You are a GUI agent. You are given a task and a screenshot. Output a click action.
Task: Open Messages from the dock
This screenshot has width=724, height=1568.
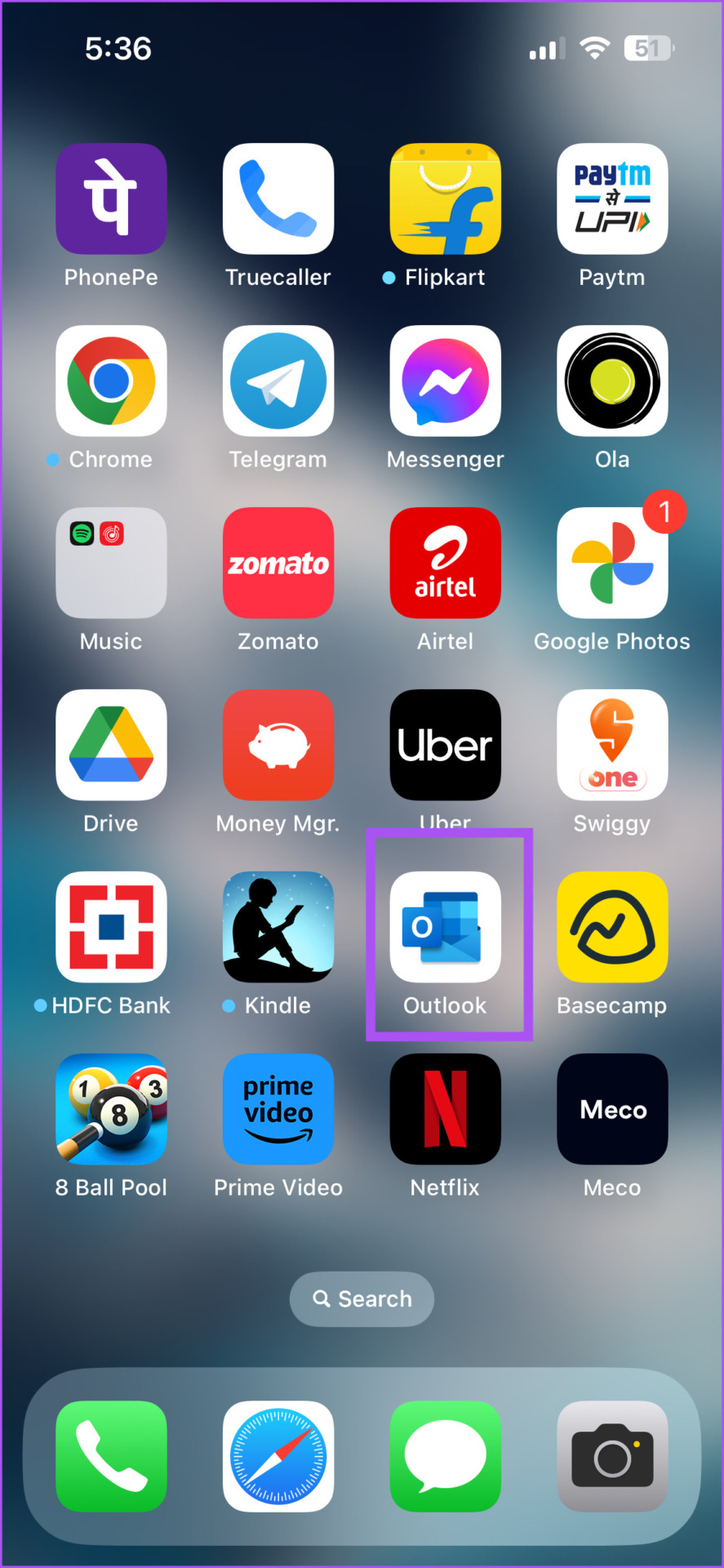tap(445, 1456)
